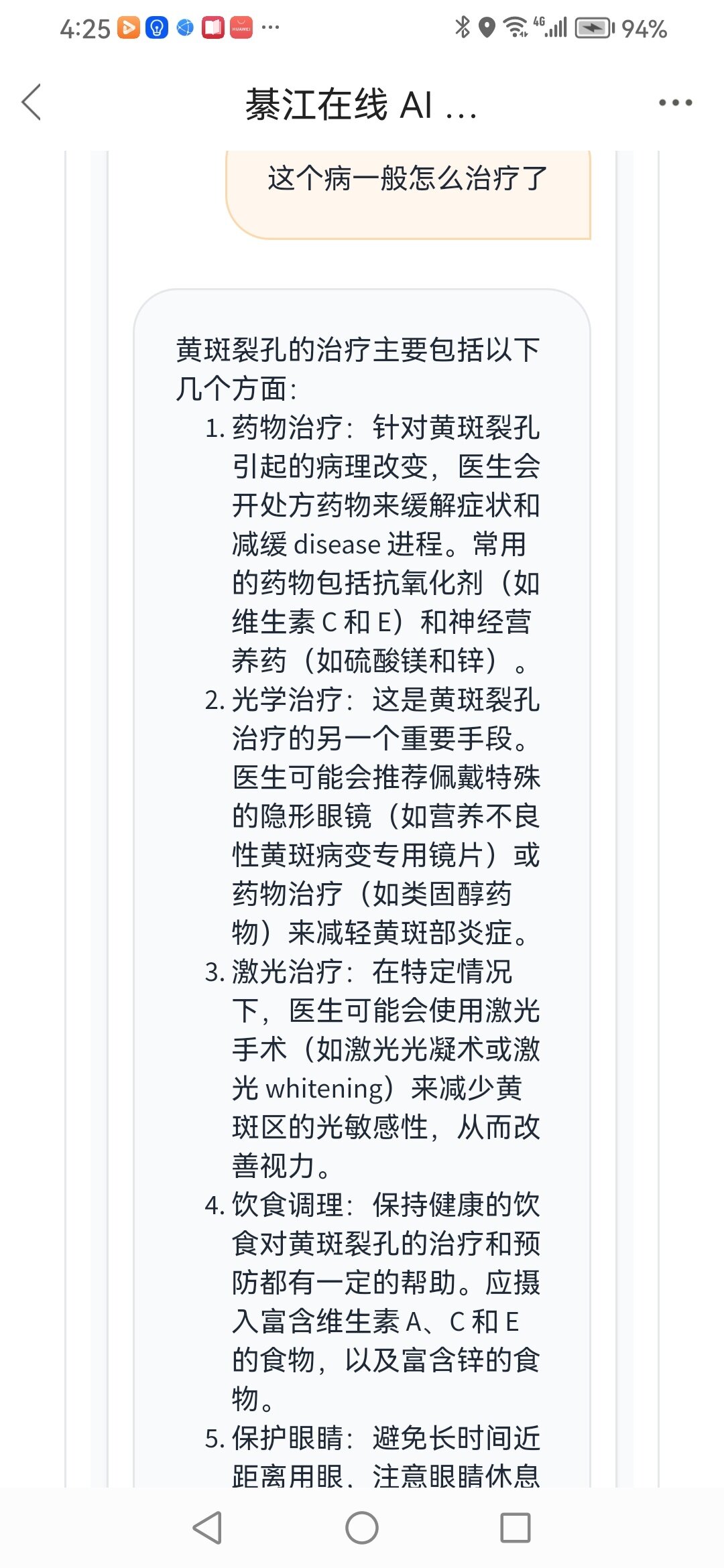The image size is (724, 1568).
Task: Open the three-dot overflow menu
Action: click(675, 103)
